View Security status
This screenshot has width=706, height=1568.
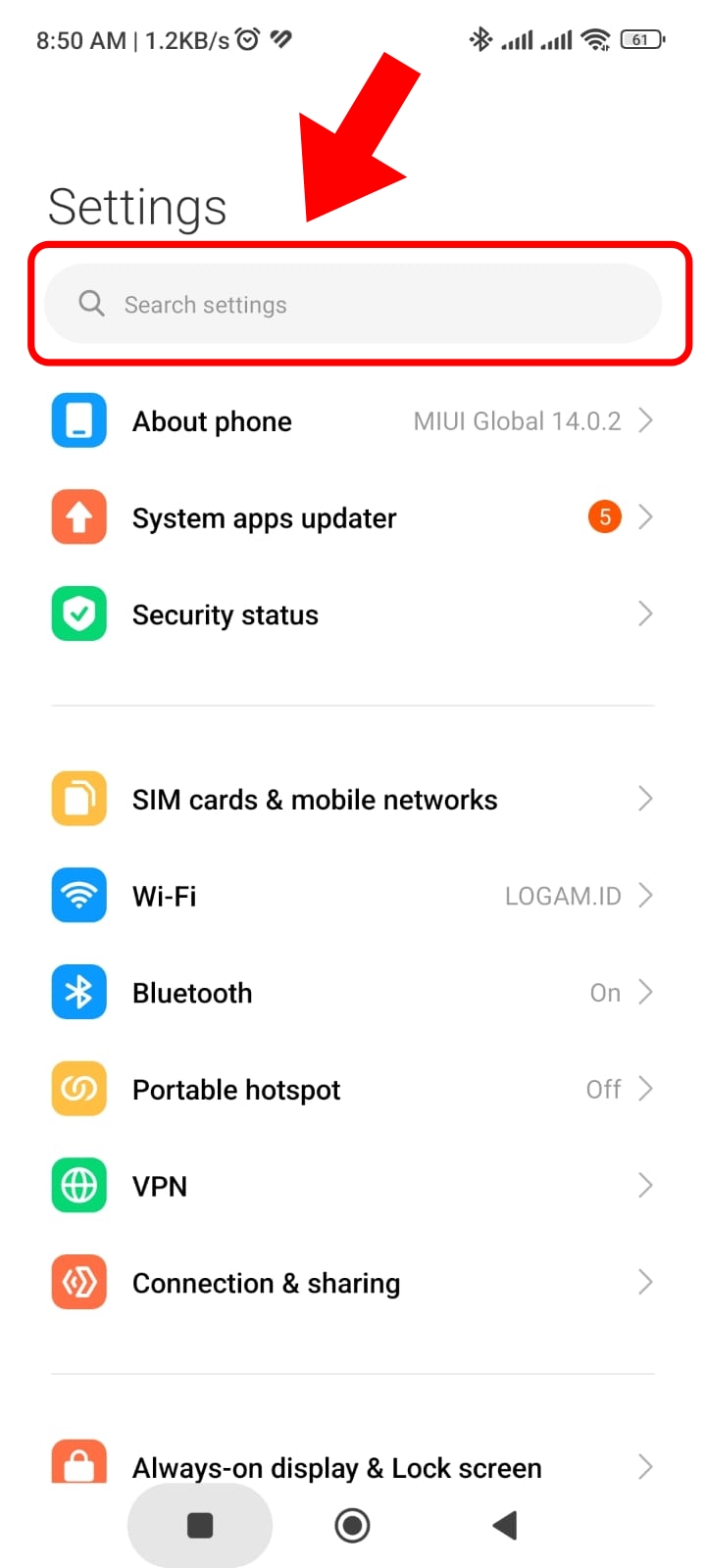pos(353,614)
